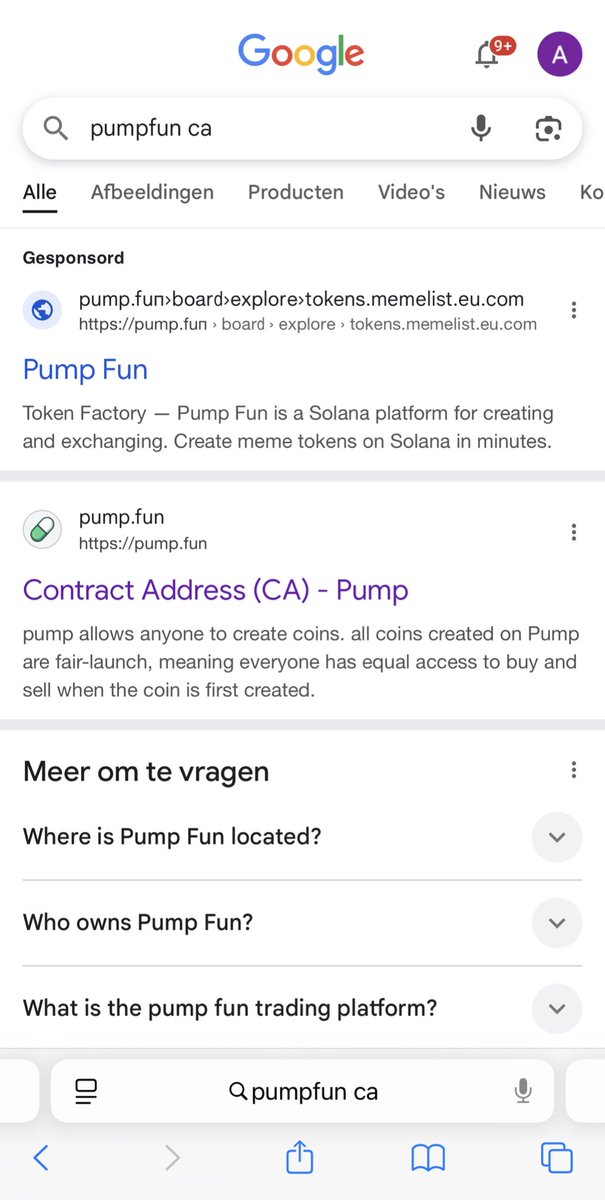Open the Safari page settings menu icon
This screenshot has height=1200, width=605.
point(87,1092)
